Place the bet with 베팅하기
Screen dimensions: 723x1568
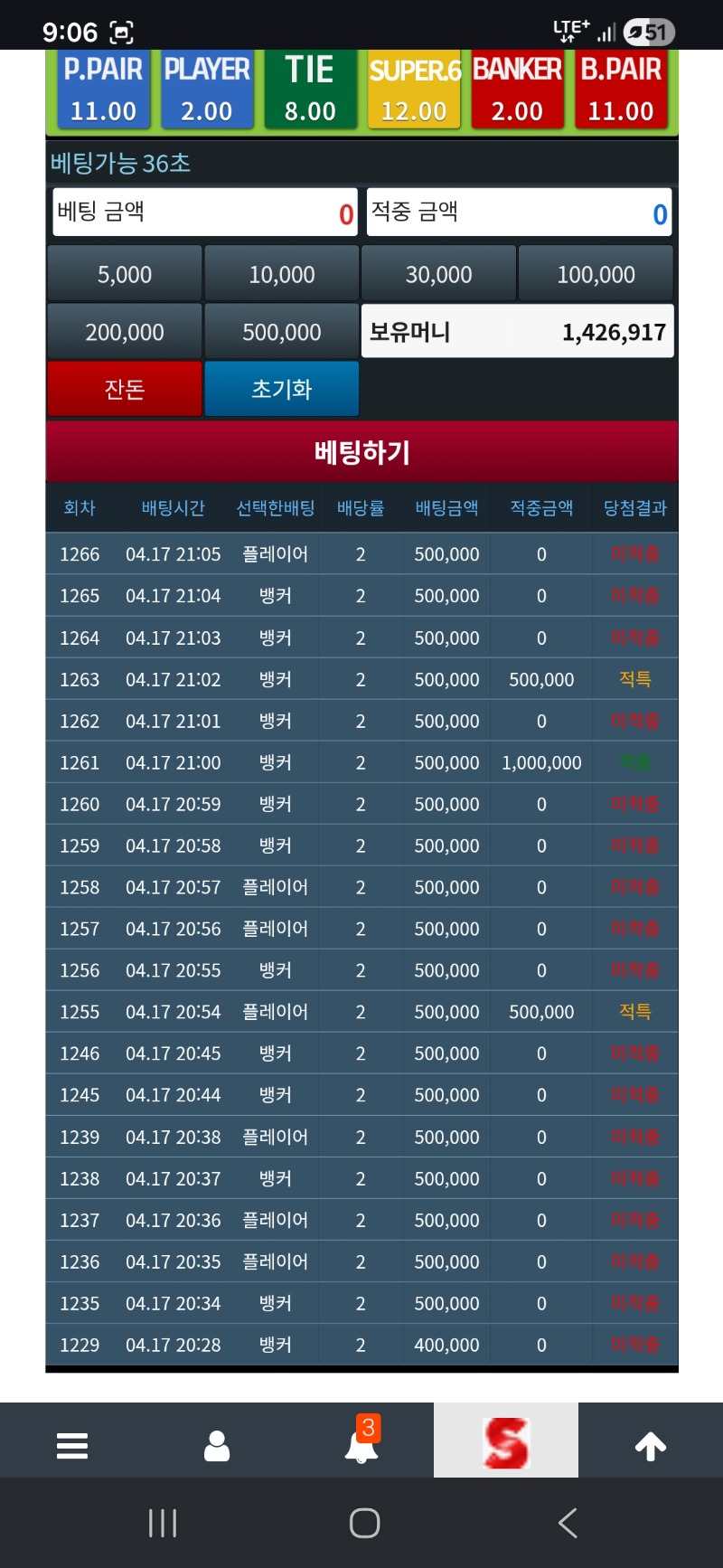coord(361,451)
